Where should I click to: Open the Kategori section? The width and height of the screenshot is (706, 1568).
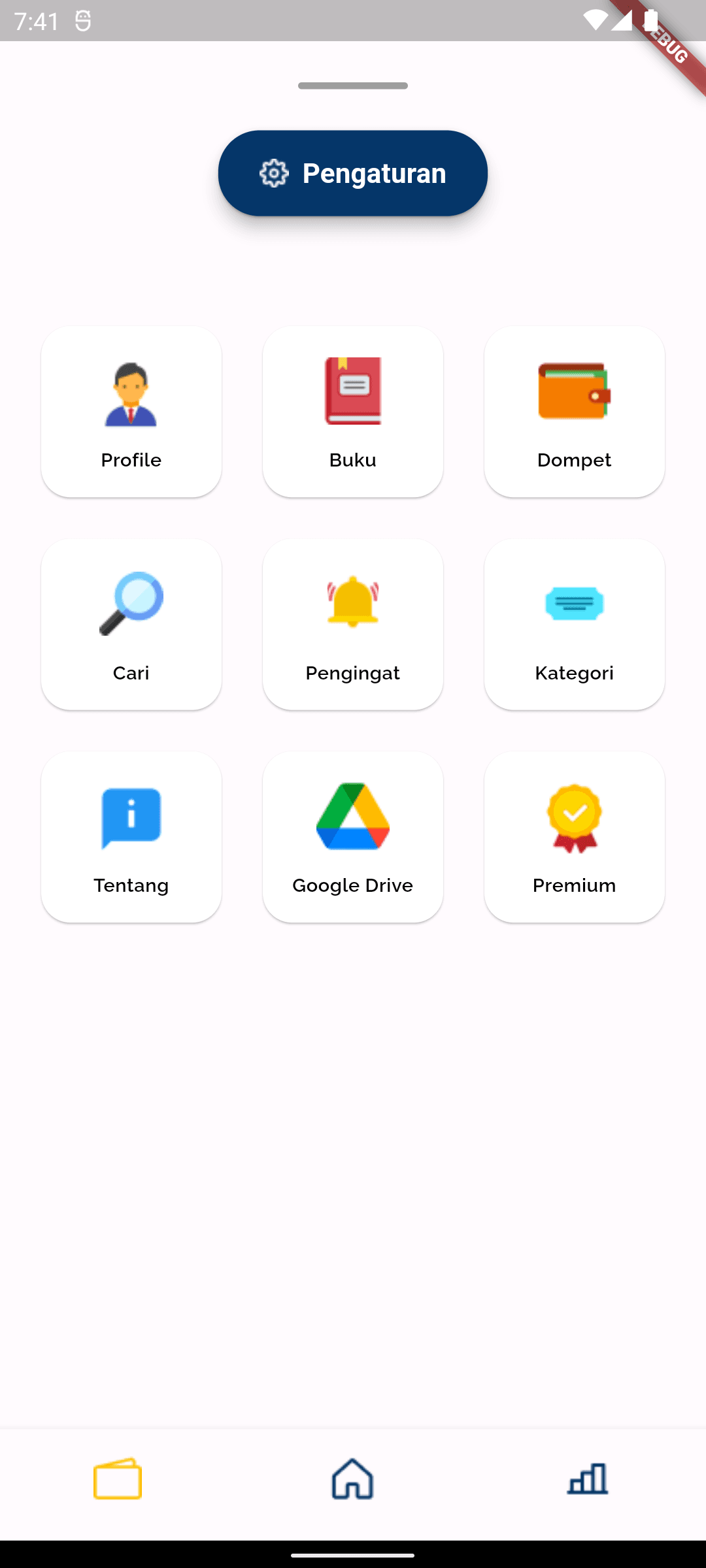pos(574,623)
